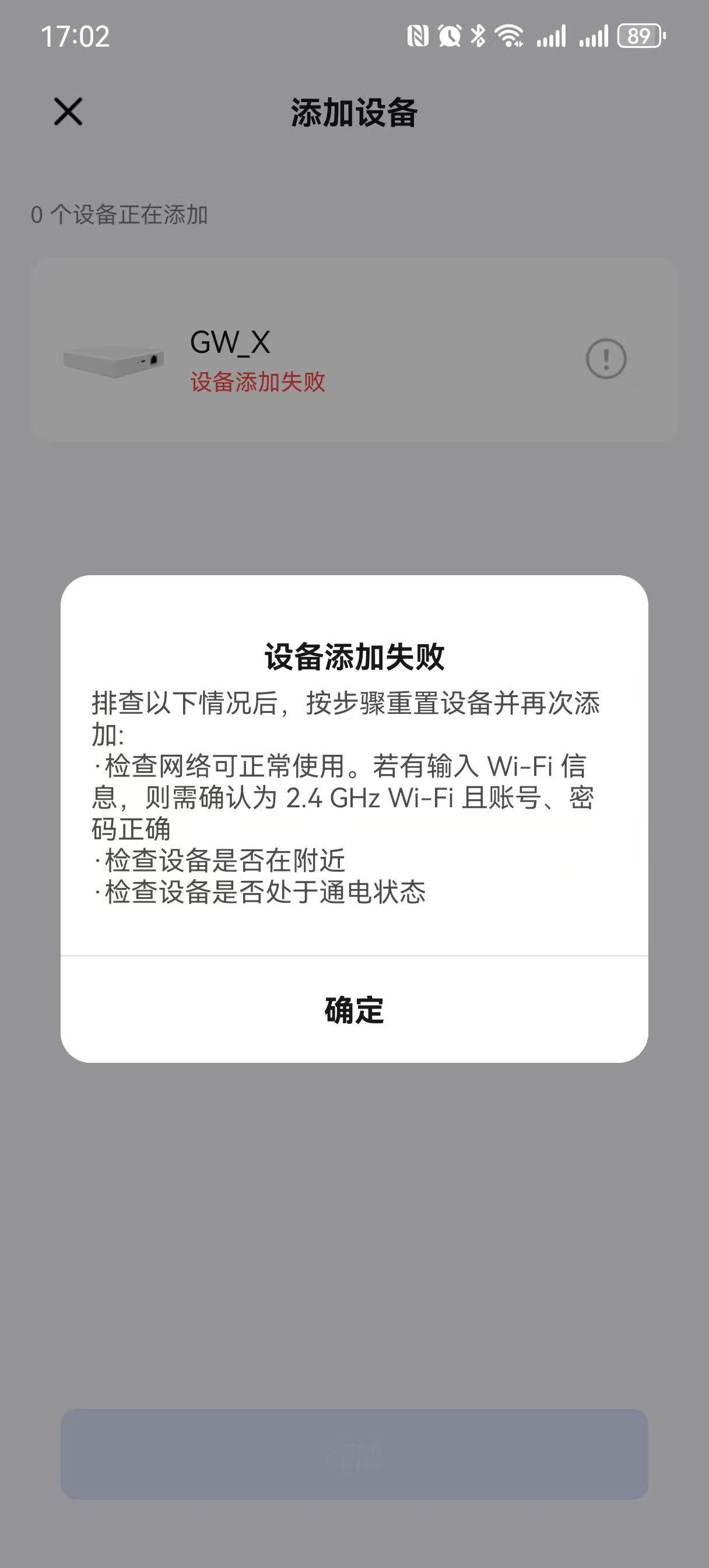Viewport: 709px width, 1568px height.
Task: Open the warning info icon for GW_X
Action: click(x=606, y=359)
